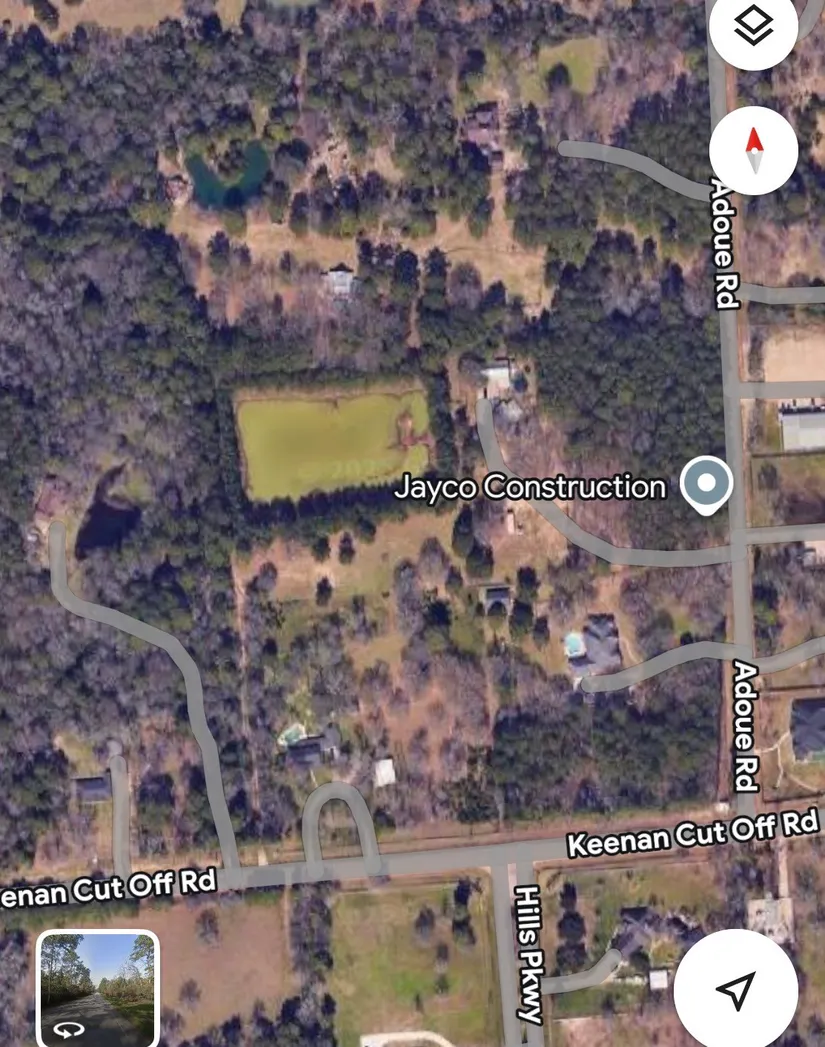Tap the compass to reset north
Screen dimensions: 825x1047
(753, 151)
